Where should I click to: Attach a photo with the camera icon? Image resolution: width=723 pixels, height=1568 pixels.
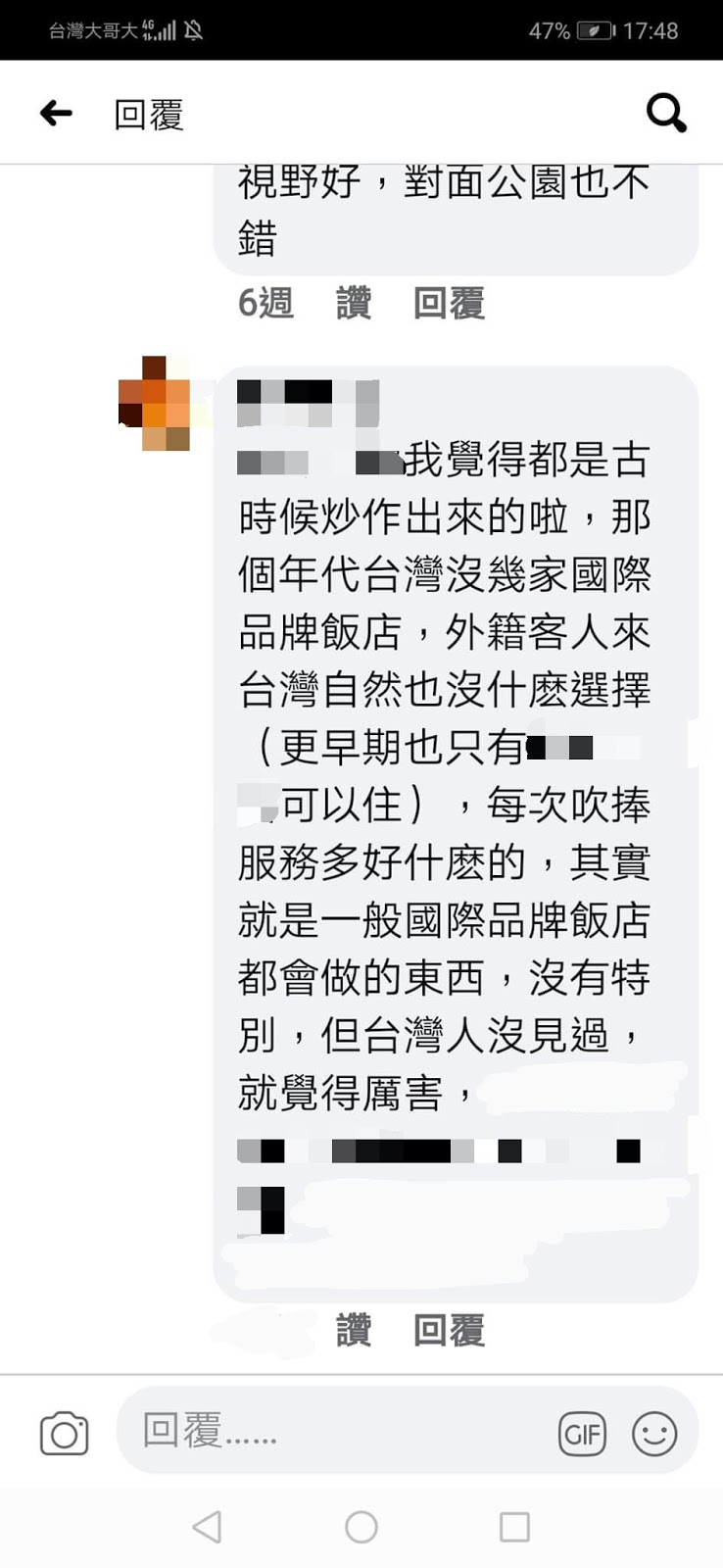65,1434
